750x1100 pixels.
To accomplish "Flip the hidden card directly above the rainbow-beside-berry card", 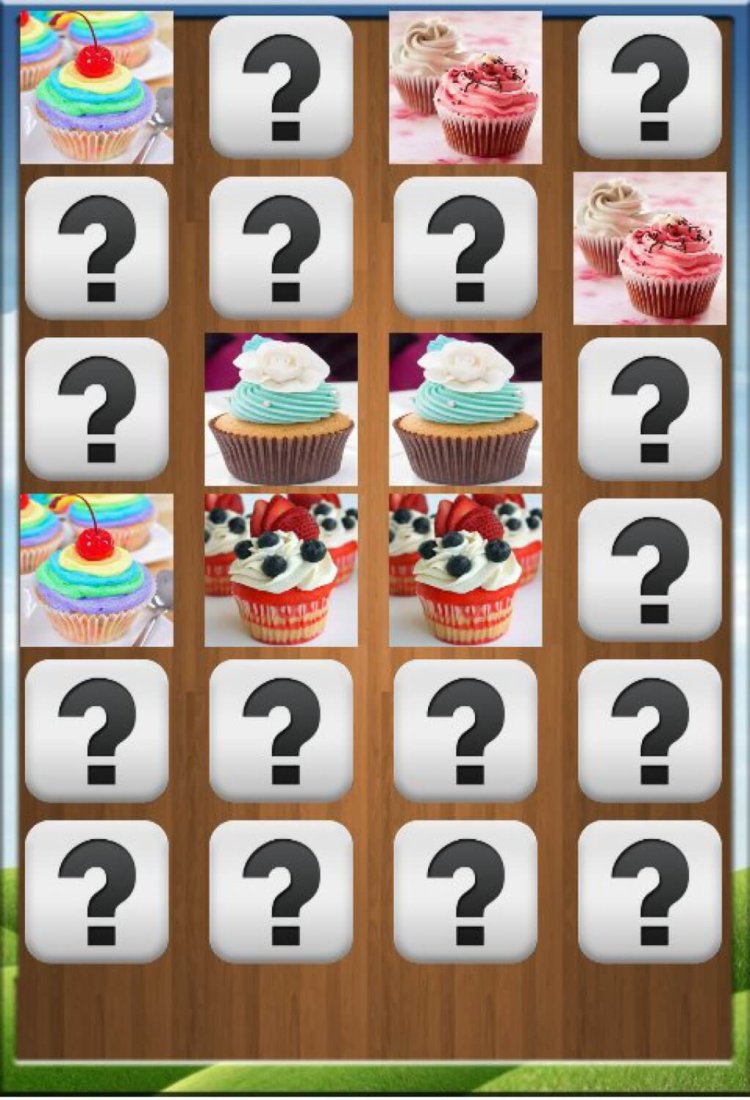I will [97, 409].
